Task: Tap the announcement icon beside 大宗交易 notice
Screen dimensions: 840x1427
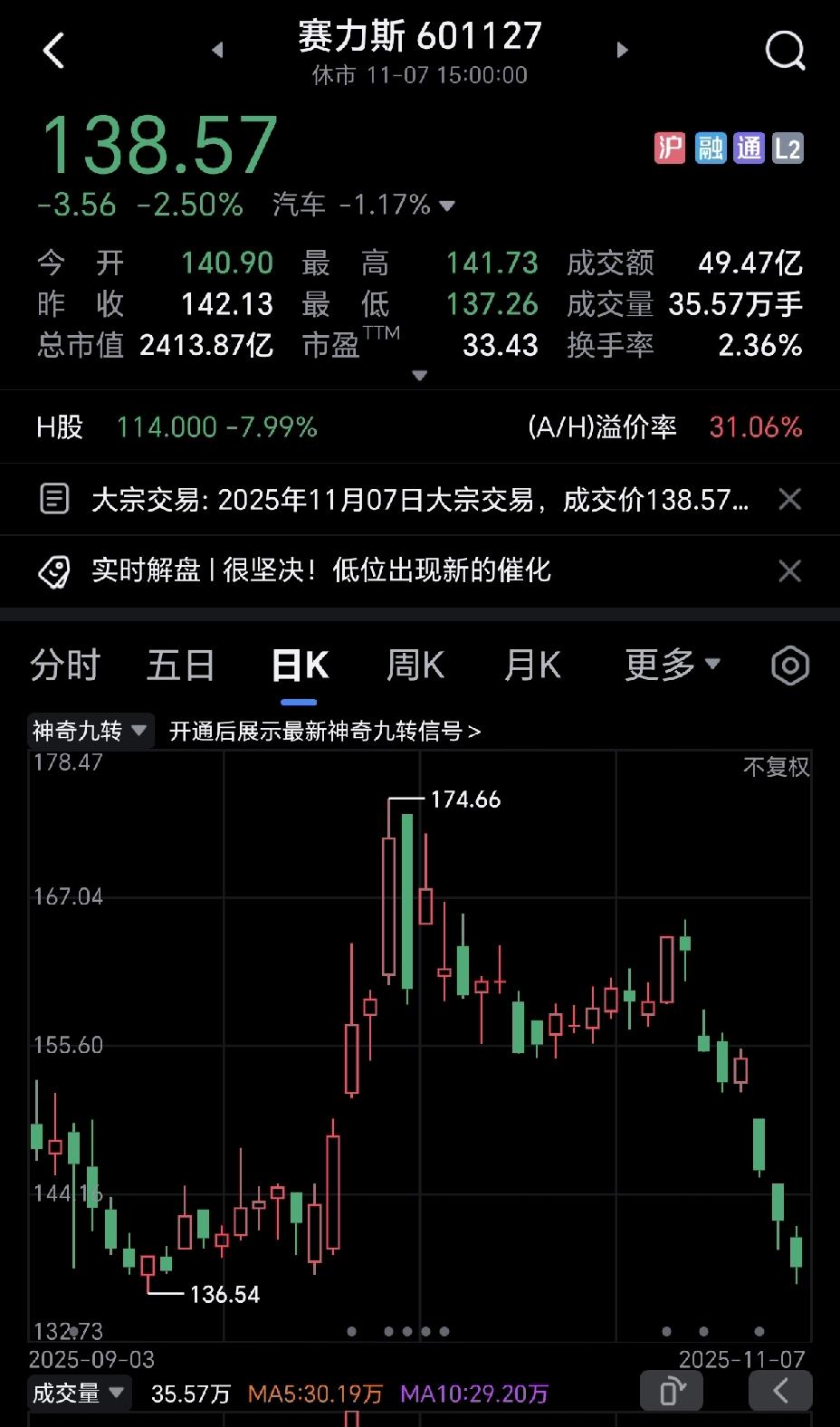Action: 54,499
